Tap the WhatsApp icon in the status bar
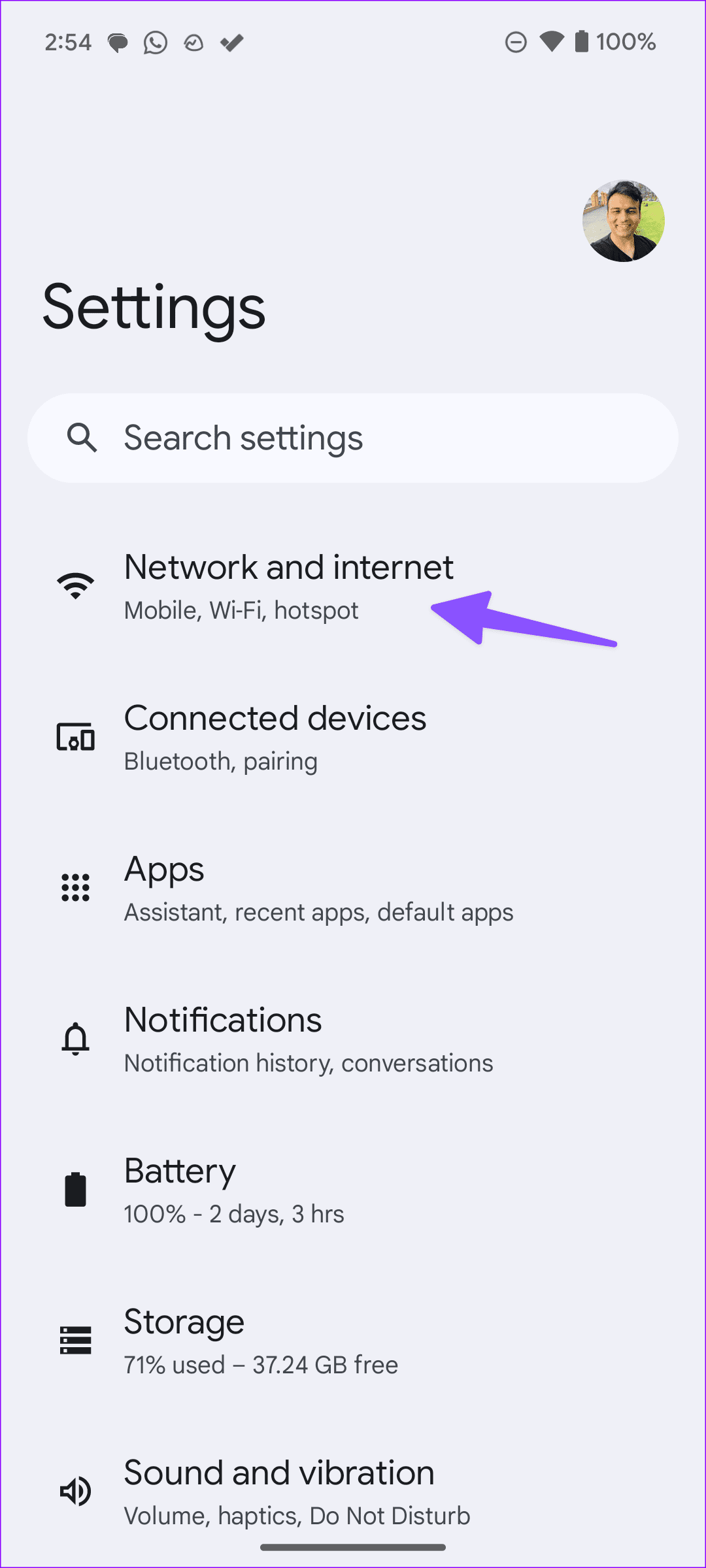The height and width of the screenshot is (1568, 706). [x=155, y=41]
